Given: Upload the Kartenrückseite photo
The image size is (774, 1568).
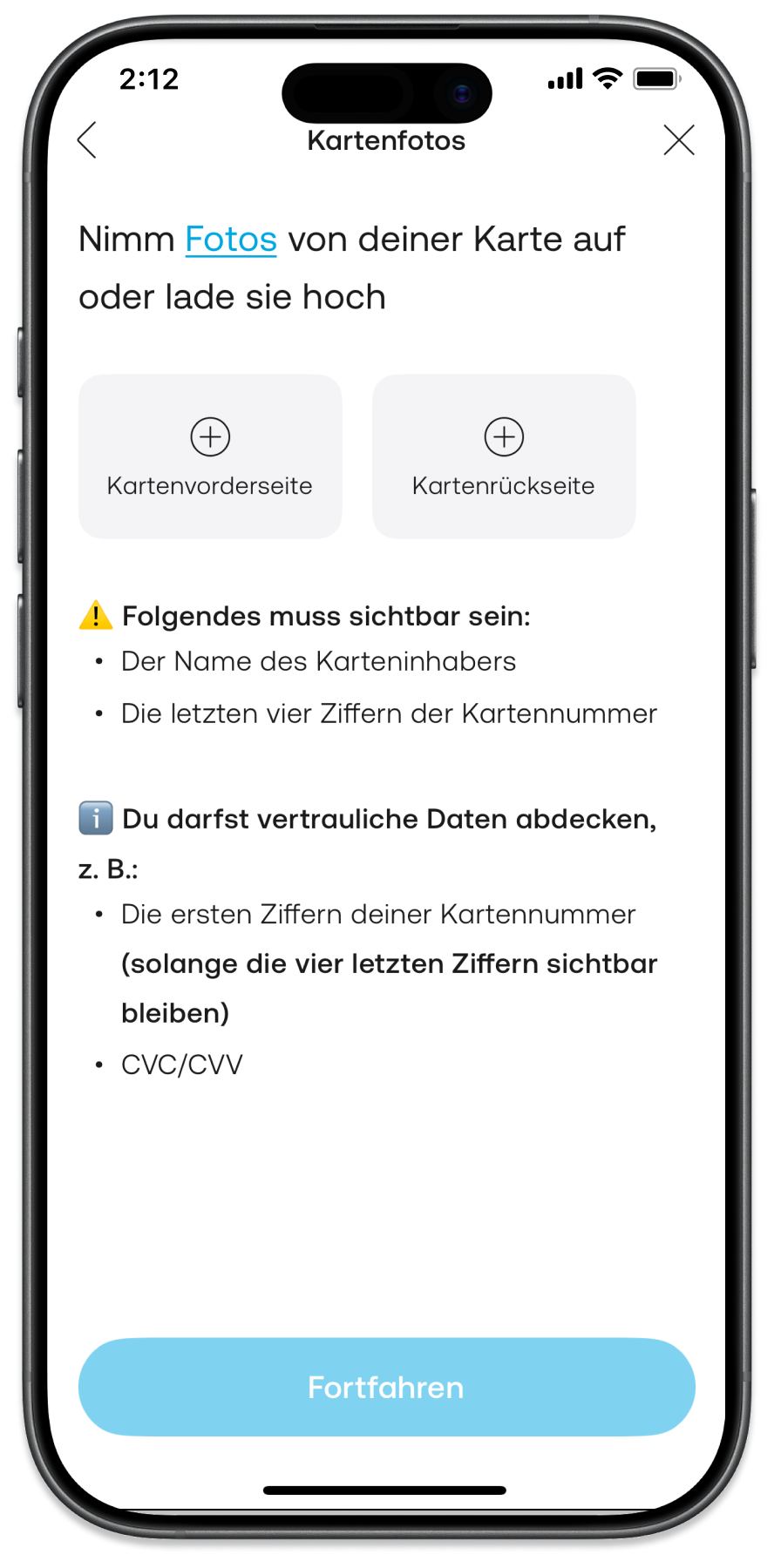Looking at the screenshot, I should [x=504, y=456].
